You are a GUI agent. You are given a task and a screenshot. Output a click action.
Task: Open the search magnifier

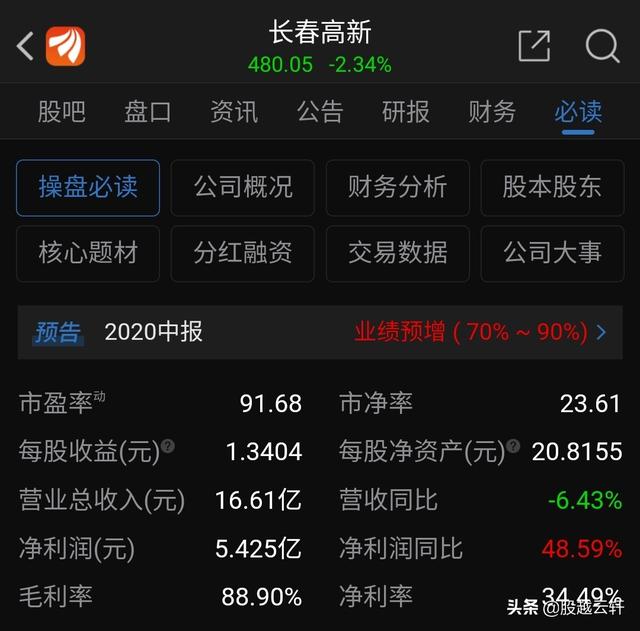[x=602, y=46]
